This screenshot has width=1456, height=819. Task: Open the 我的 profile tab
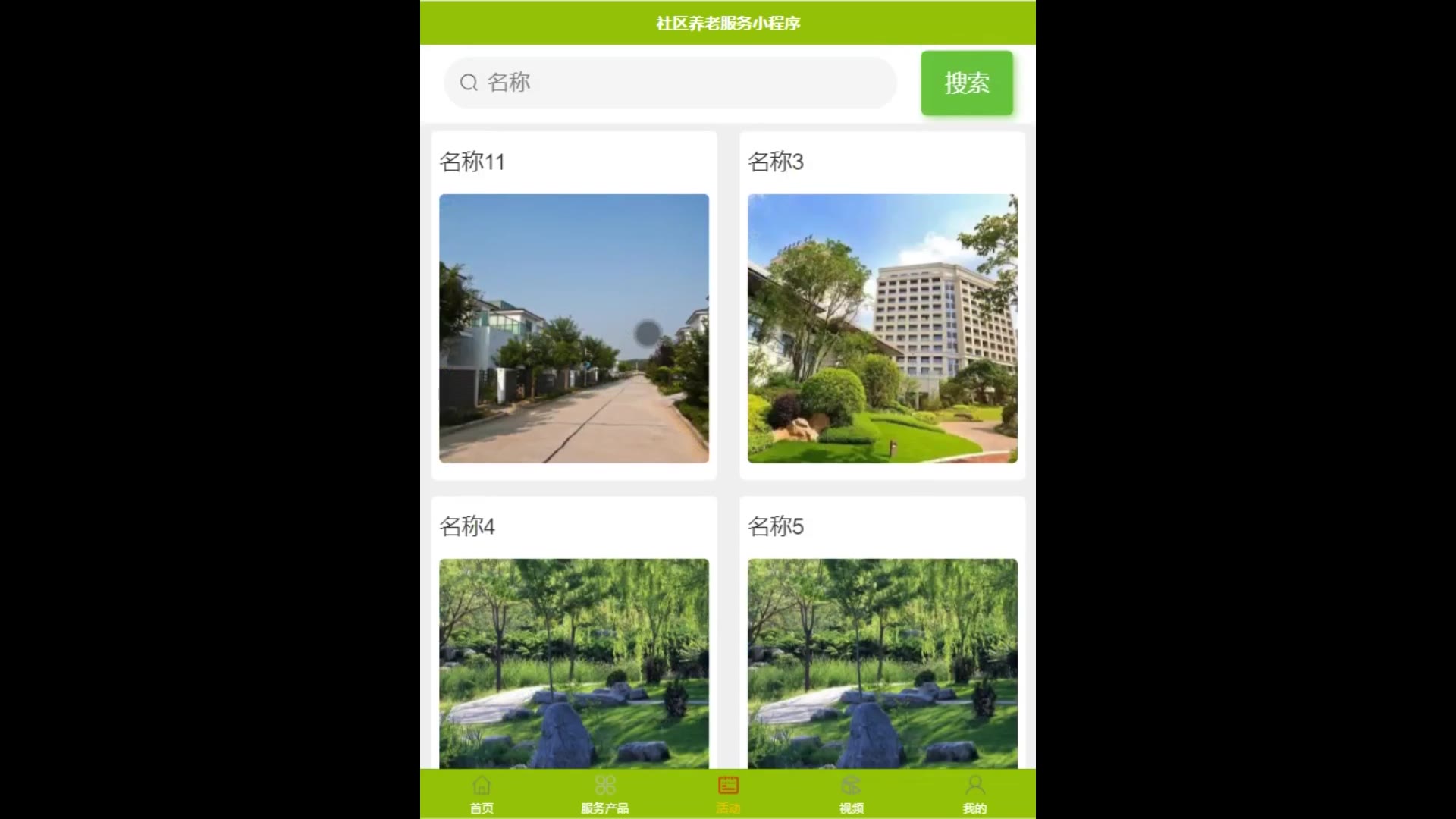point(974,794)
